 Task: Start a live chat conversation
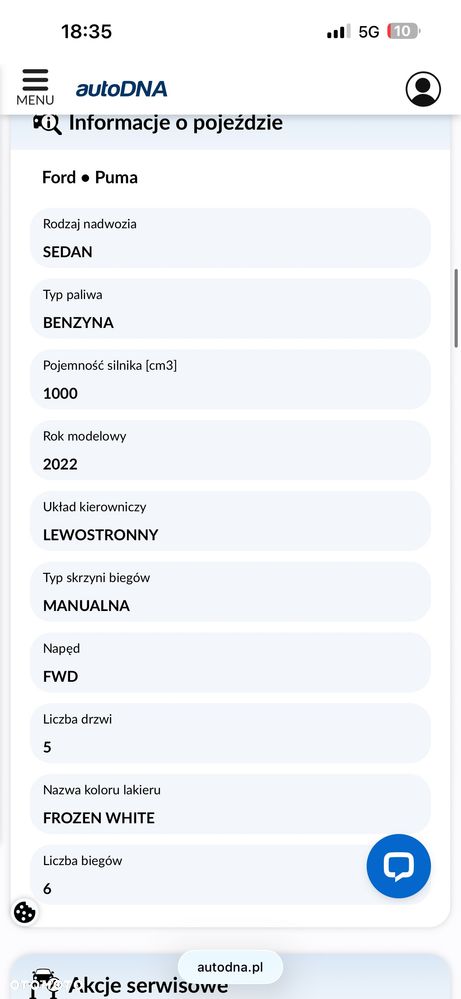click(399, 866)
